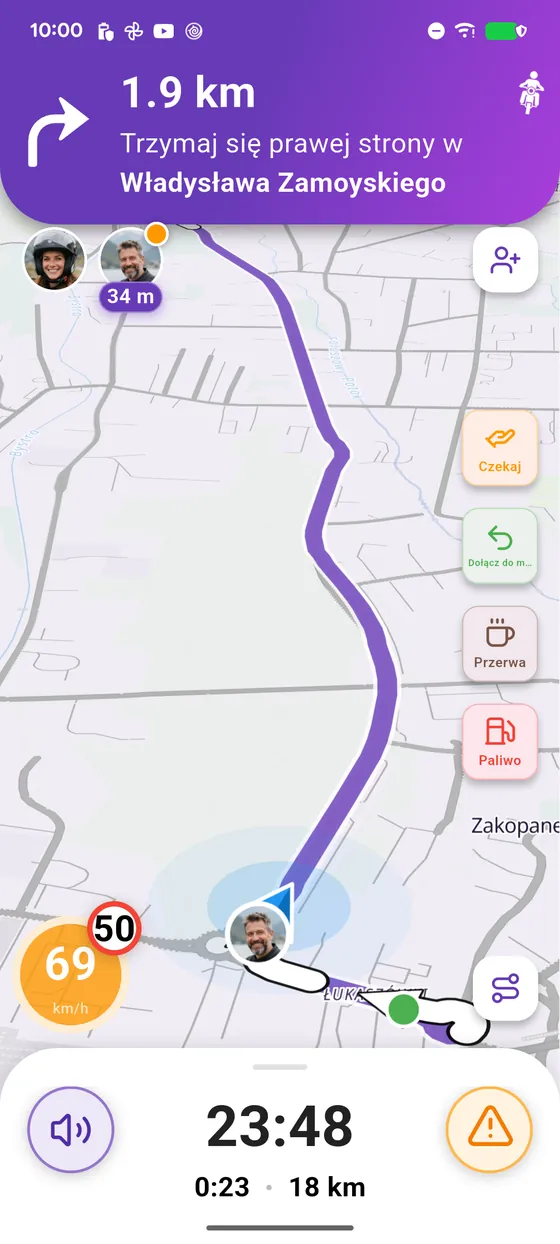This screenshot has height=1244, width=560.
Task: Request a Przerwa break
Action: (500, 644)
